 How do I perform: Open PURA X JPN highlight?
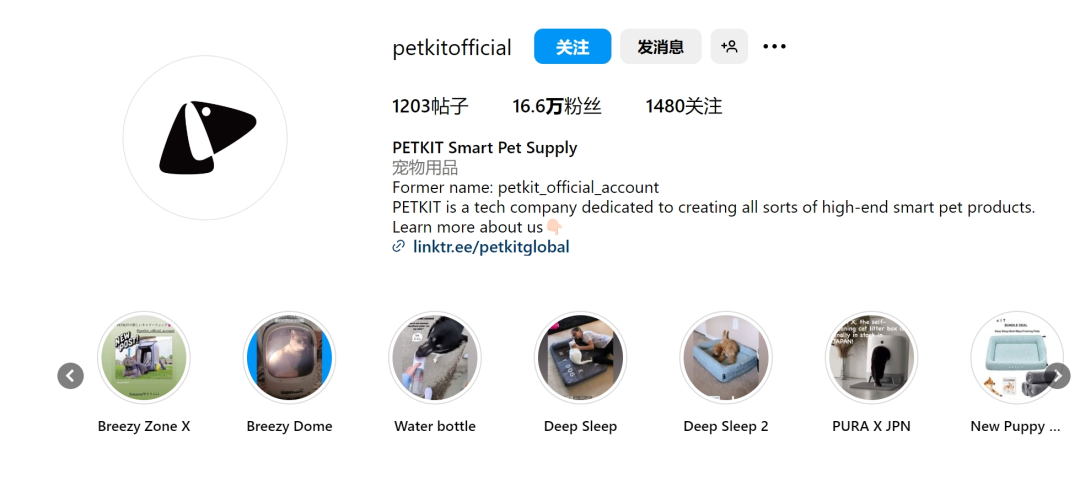click(871, 358)
